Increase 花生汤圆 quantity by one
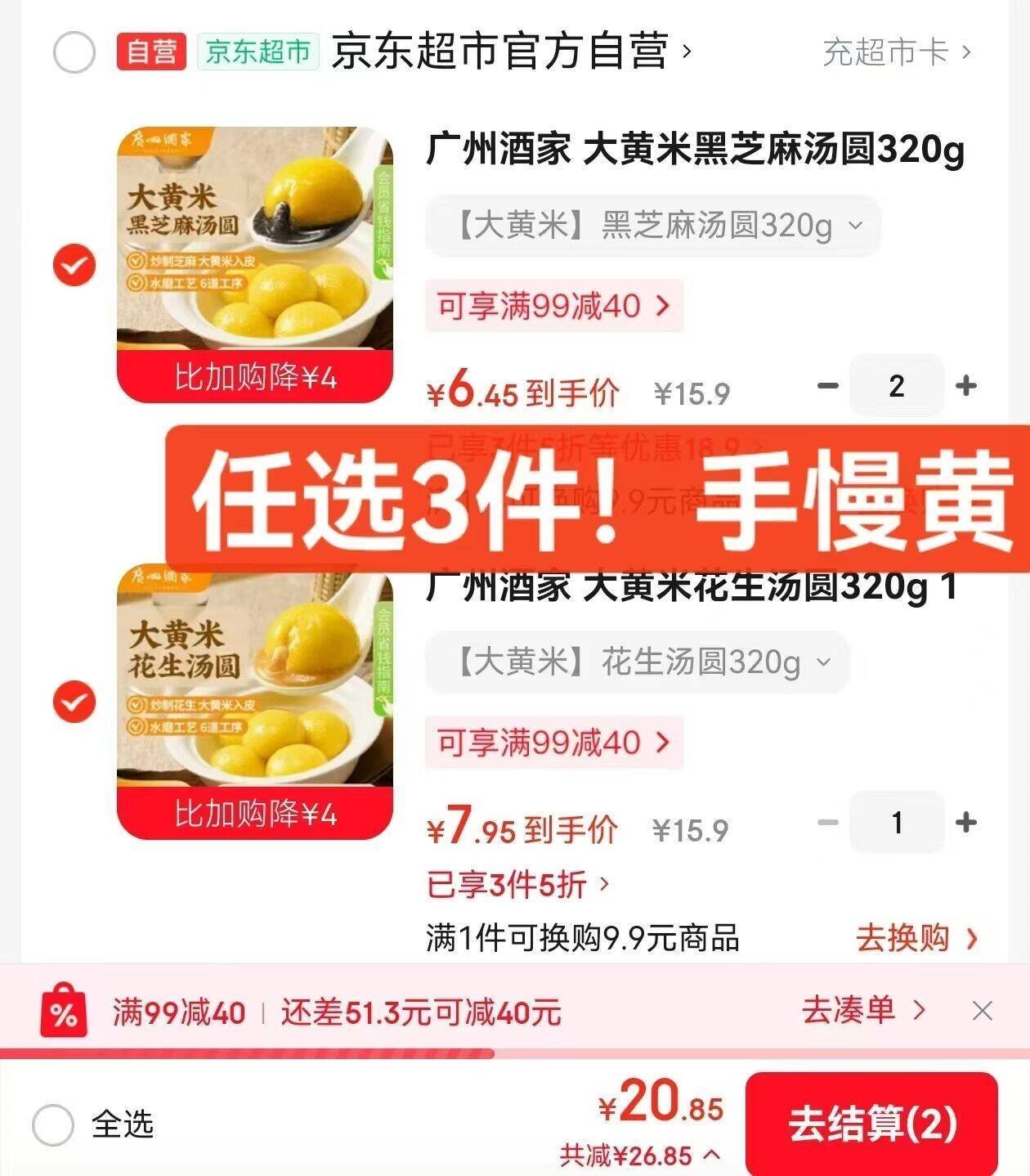Viewport: 1030px width, 1176px height. point(966,822)
